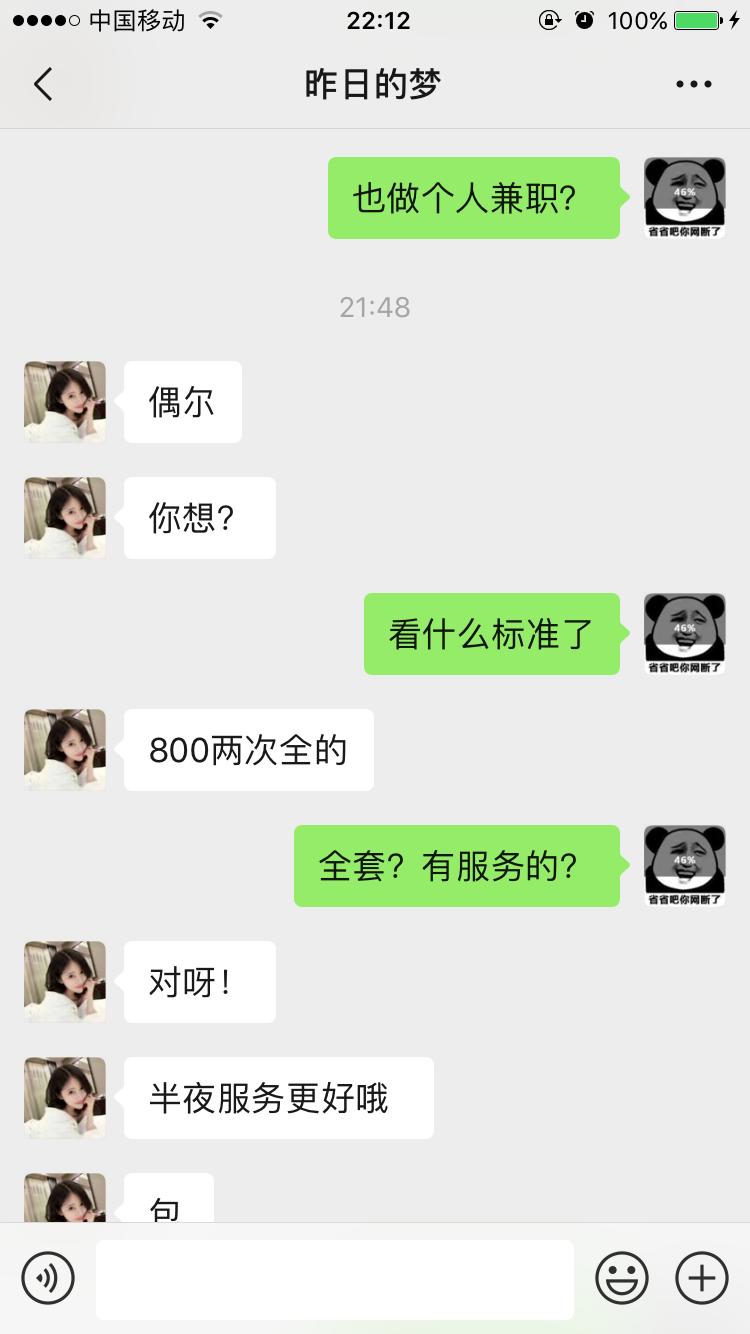Switch to voice message input

point(48,1278)
